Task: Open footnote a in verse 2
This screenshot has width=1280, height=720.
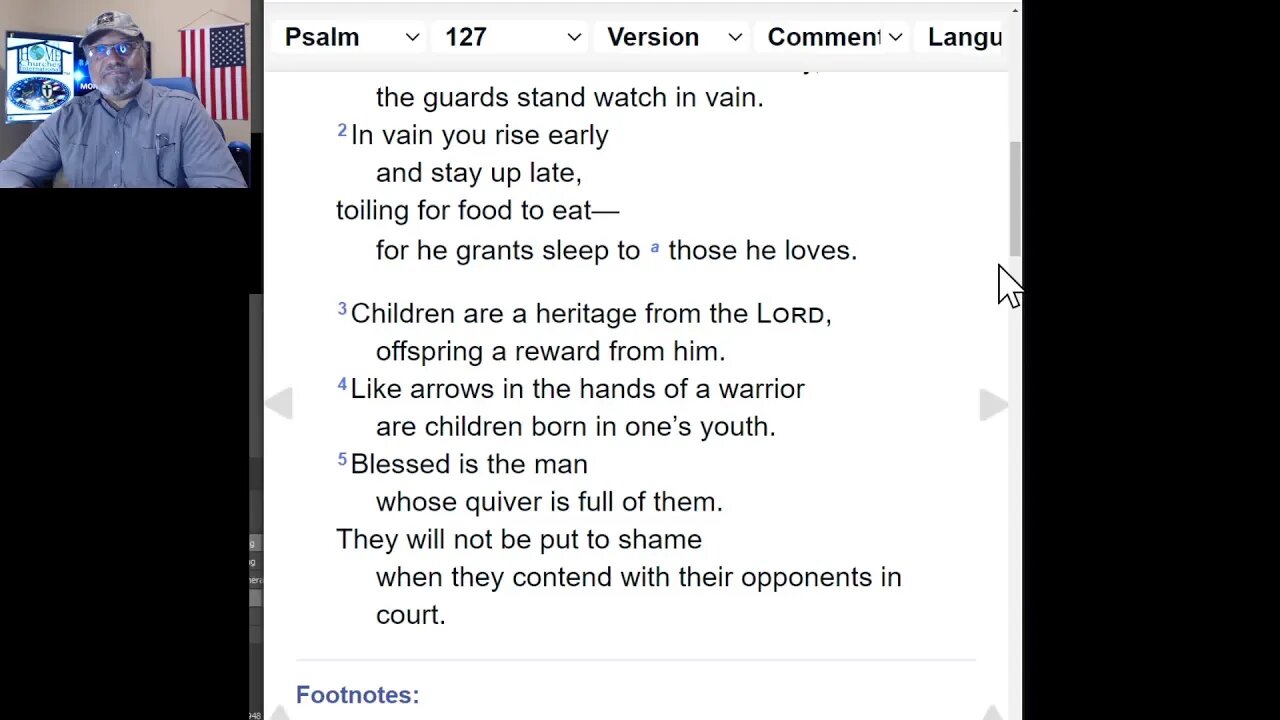Action: point(655,248)
